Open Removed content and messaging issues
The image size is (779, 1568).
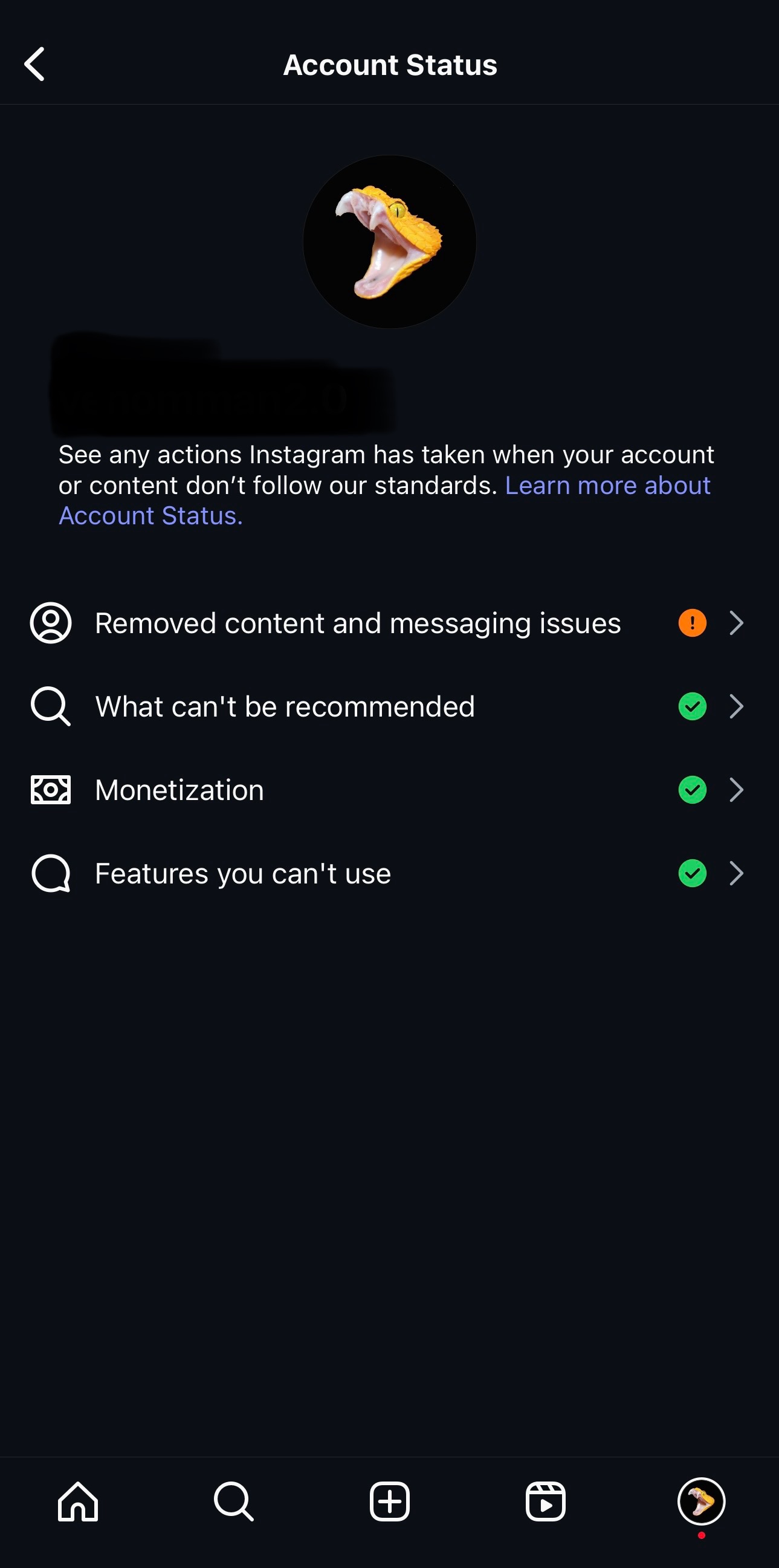click(389, 623)
